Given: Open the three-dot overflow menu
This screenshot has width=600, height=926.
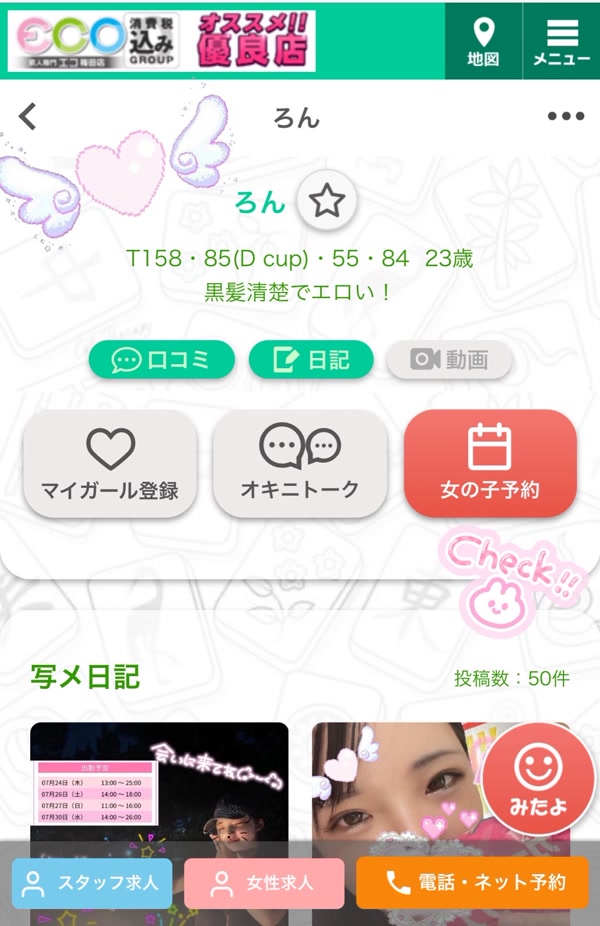Looking at the screenshot, I should (565, 117).
